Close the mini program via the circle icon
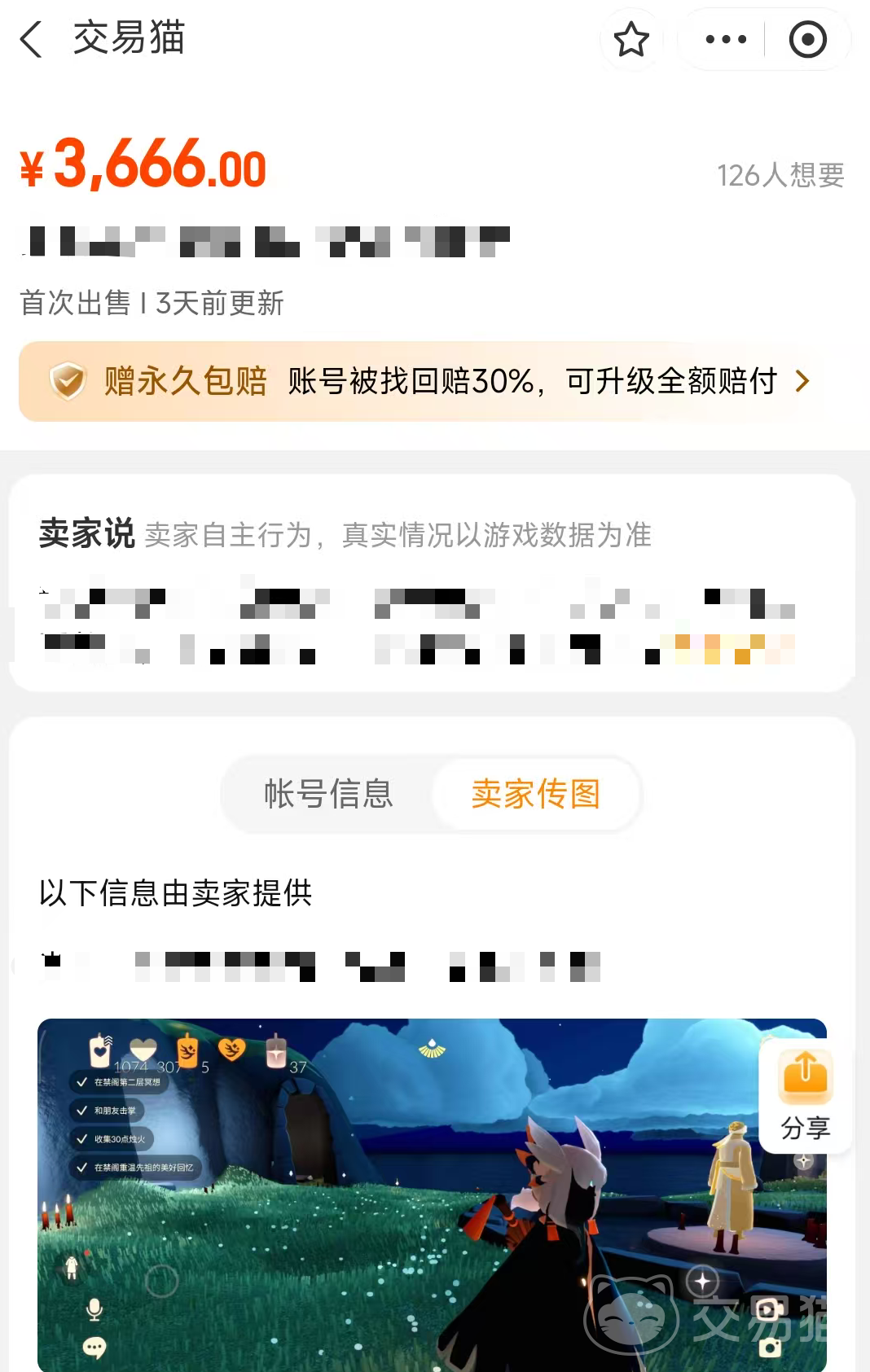870x1372 pixels. [807, 39]
